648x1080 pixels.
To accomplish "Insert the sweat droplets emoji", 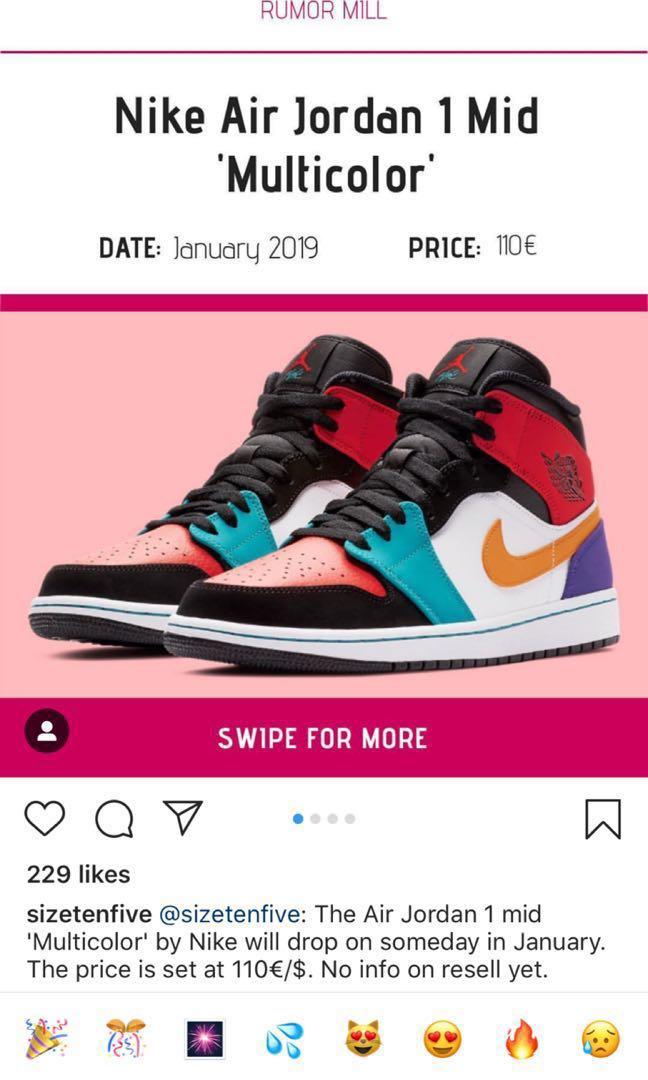I will click(283, 1040).
